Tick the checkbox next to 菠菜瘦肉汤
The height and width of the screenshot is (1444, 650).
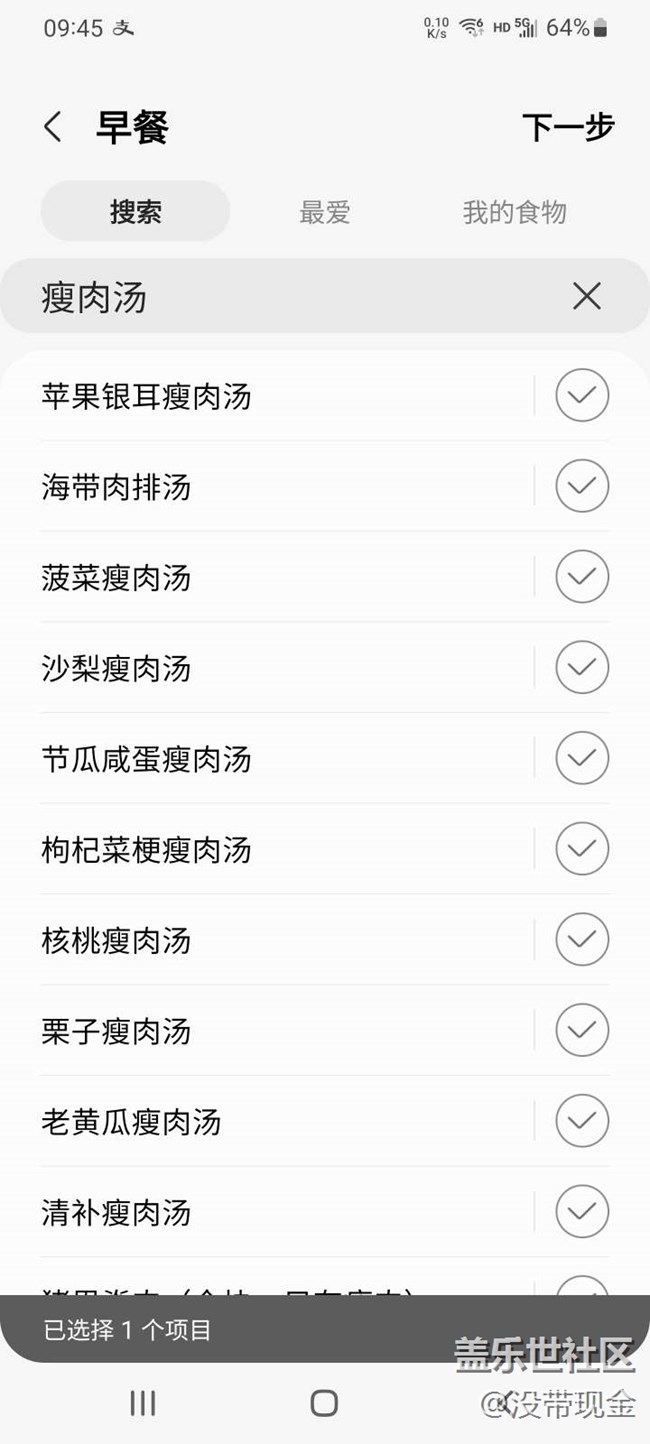(x=582, y=577)
